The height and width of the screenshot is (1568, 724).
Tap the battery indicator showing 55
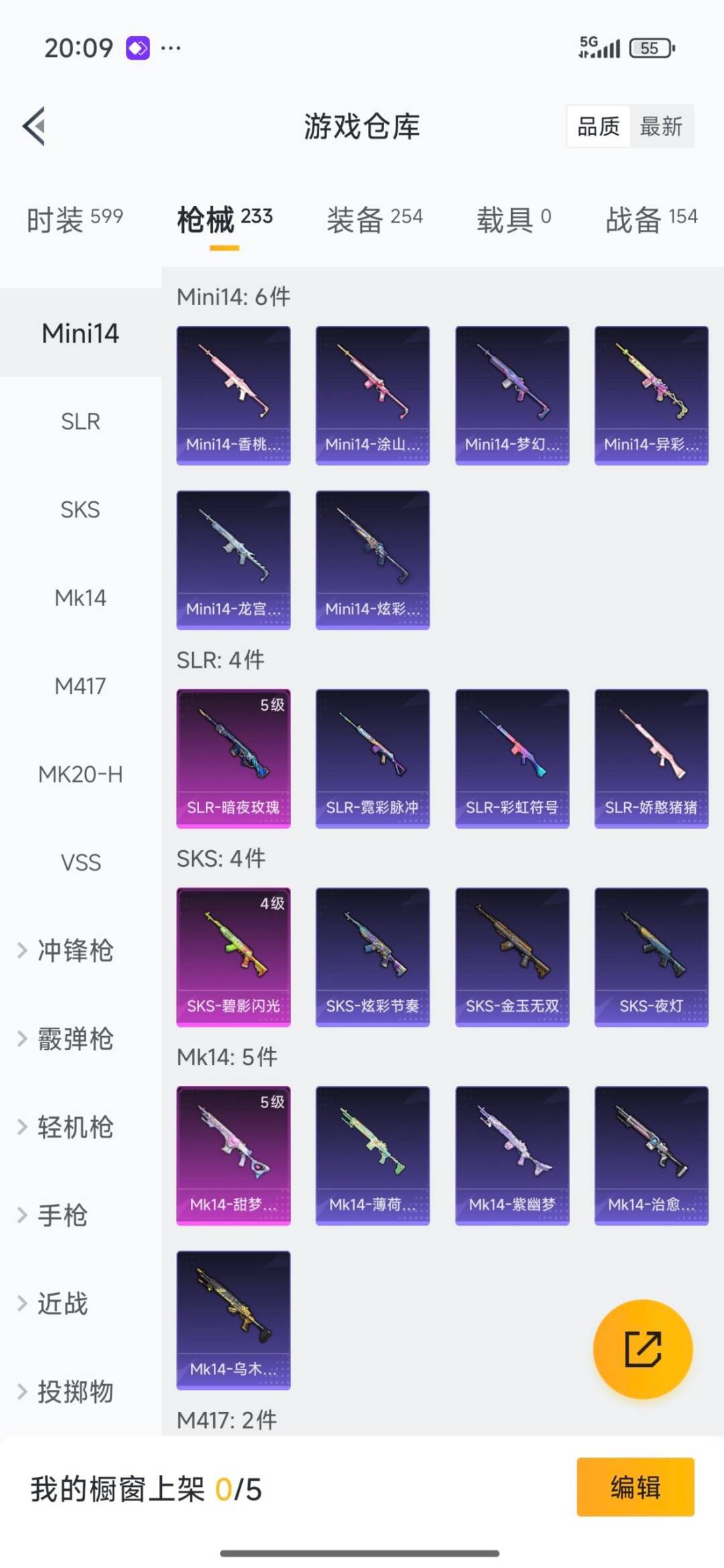coord(650,47)
